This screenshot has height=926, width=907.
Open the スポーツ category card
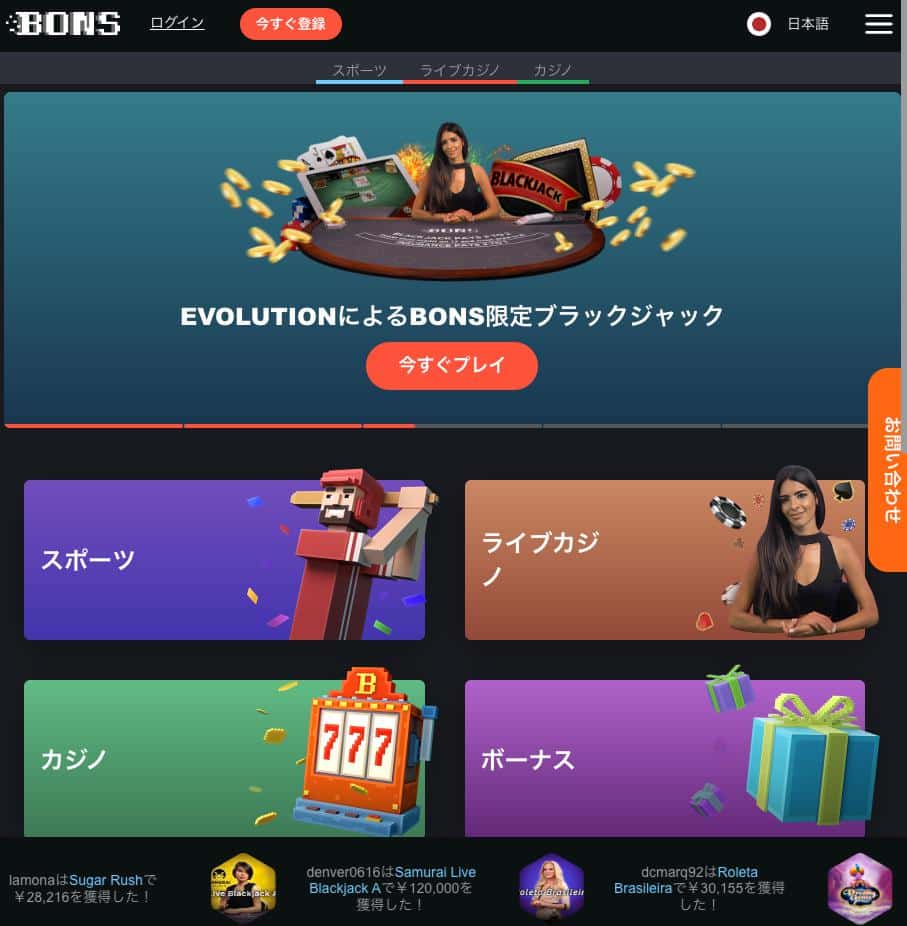coord(224,560)
